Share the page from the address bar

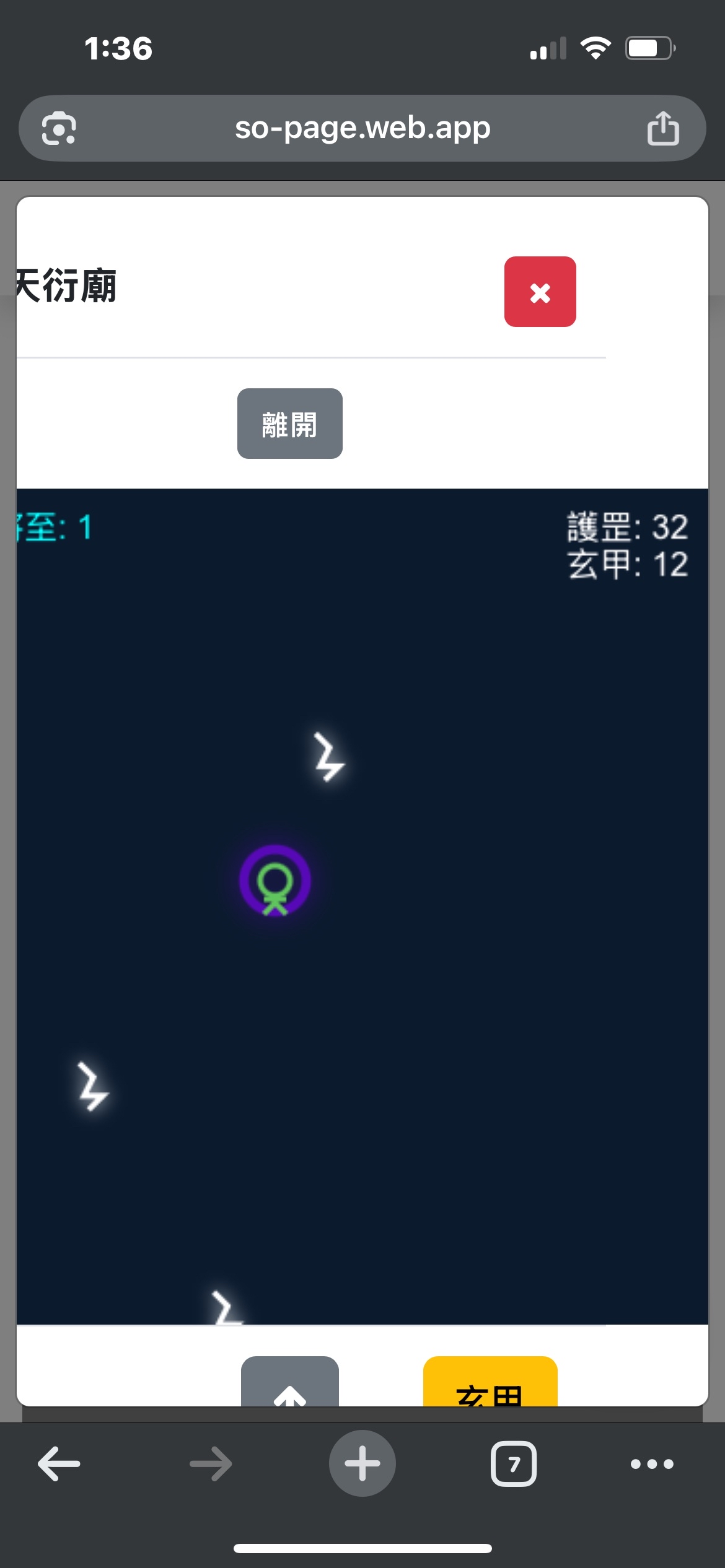(662, 129)
